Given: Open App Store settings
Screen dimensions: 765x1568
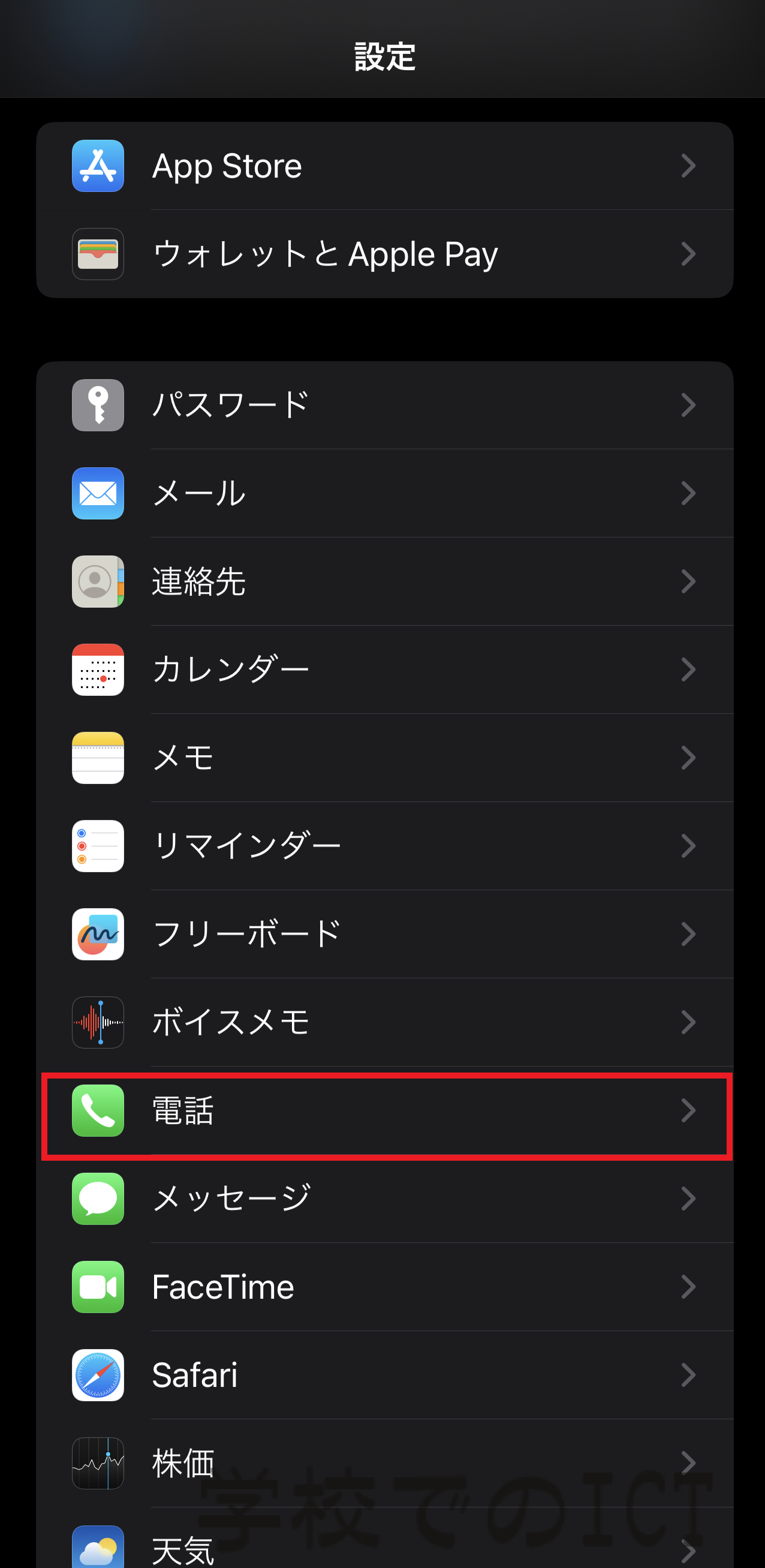Looking at the screenshot, I should [385, 166].
